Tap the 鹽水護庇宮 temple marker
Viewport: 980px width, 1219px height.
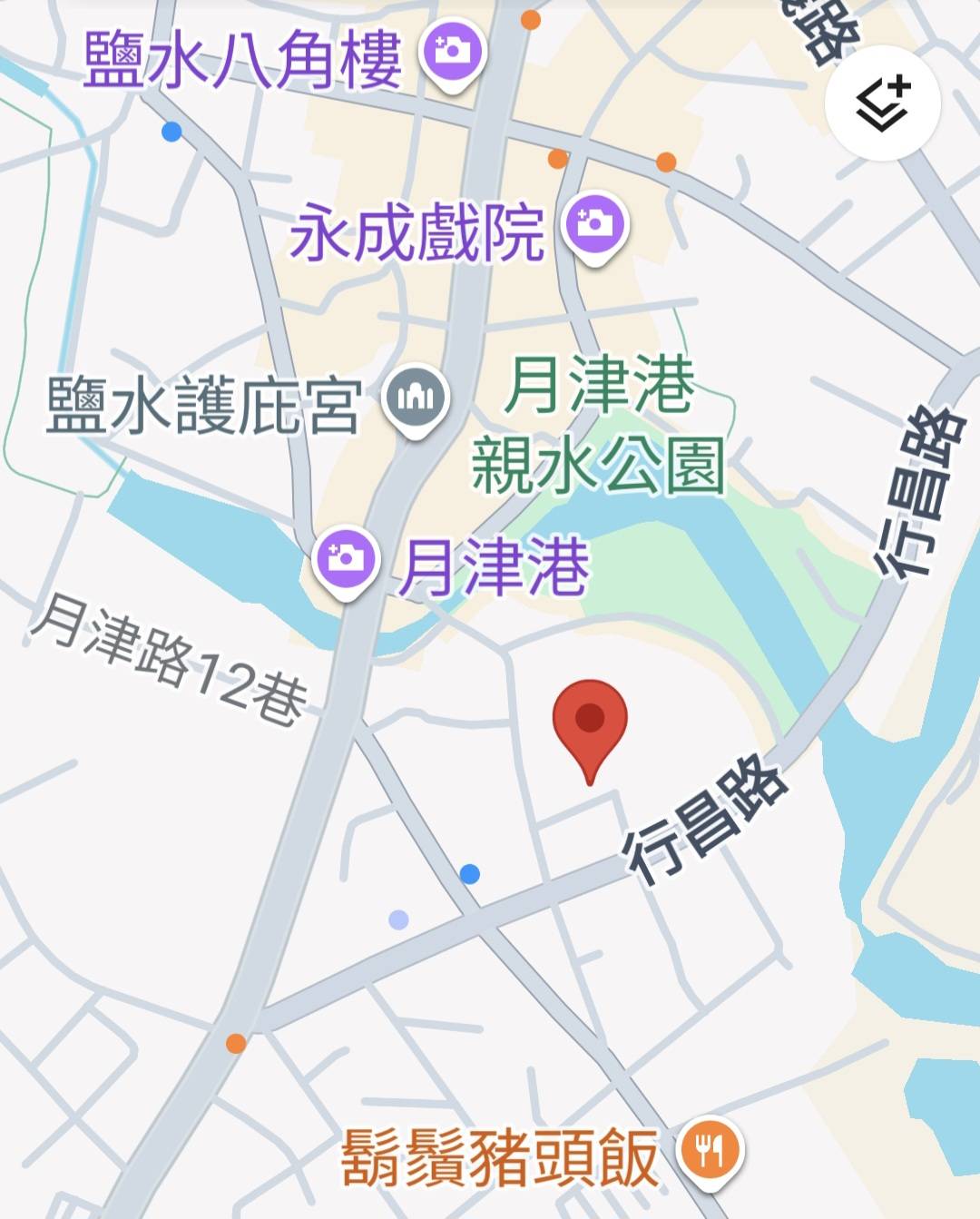click(x=416, y=398)
